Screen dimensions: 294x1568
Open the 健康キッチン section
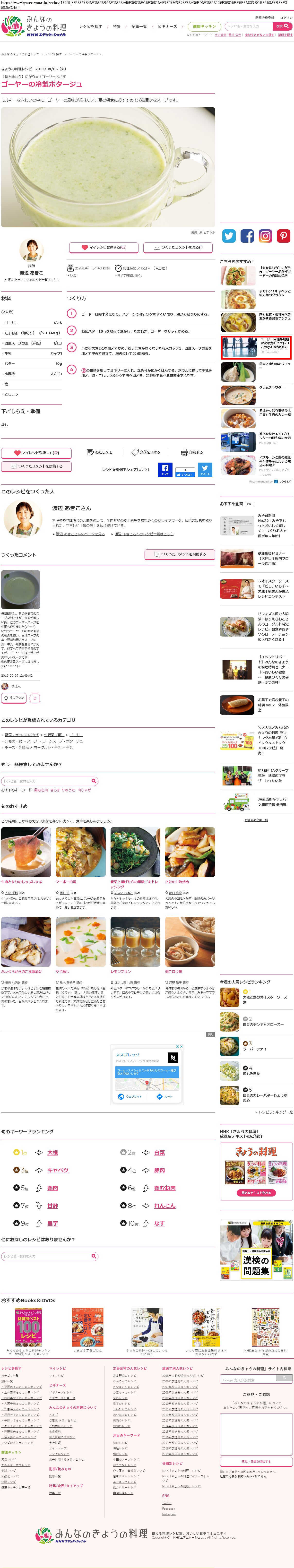point(204,27)
